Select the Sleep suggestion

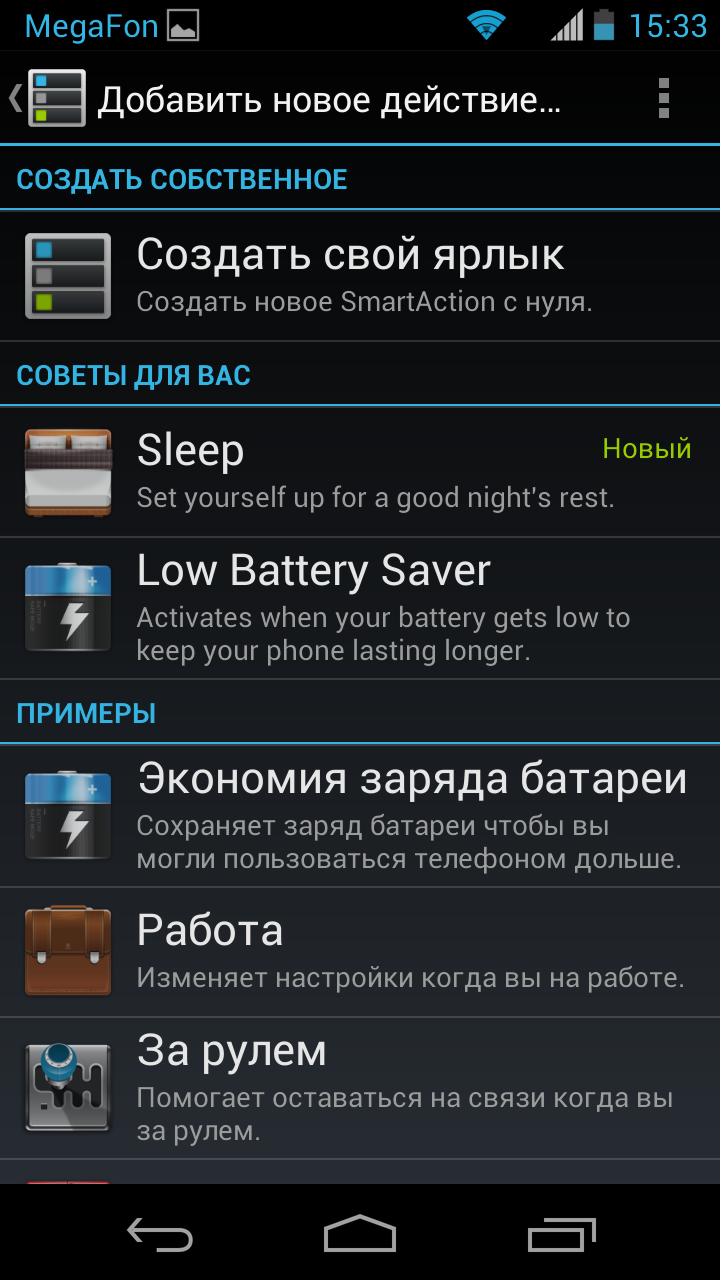pyautogui.click(x=360, y=471)
